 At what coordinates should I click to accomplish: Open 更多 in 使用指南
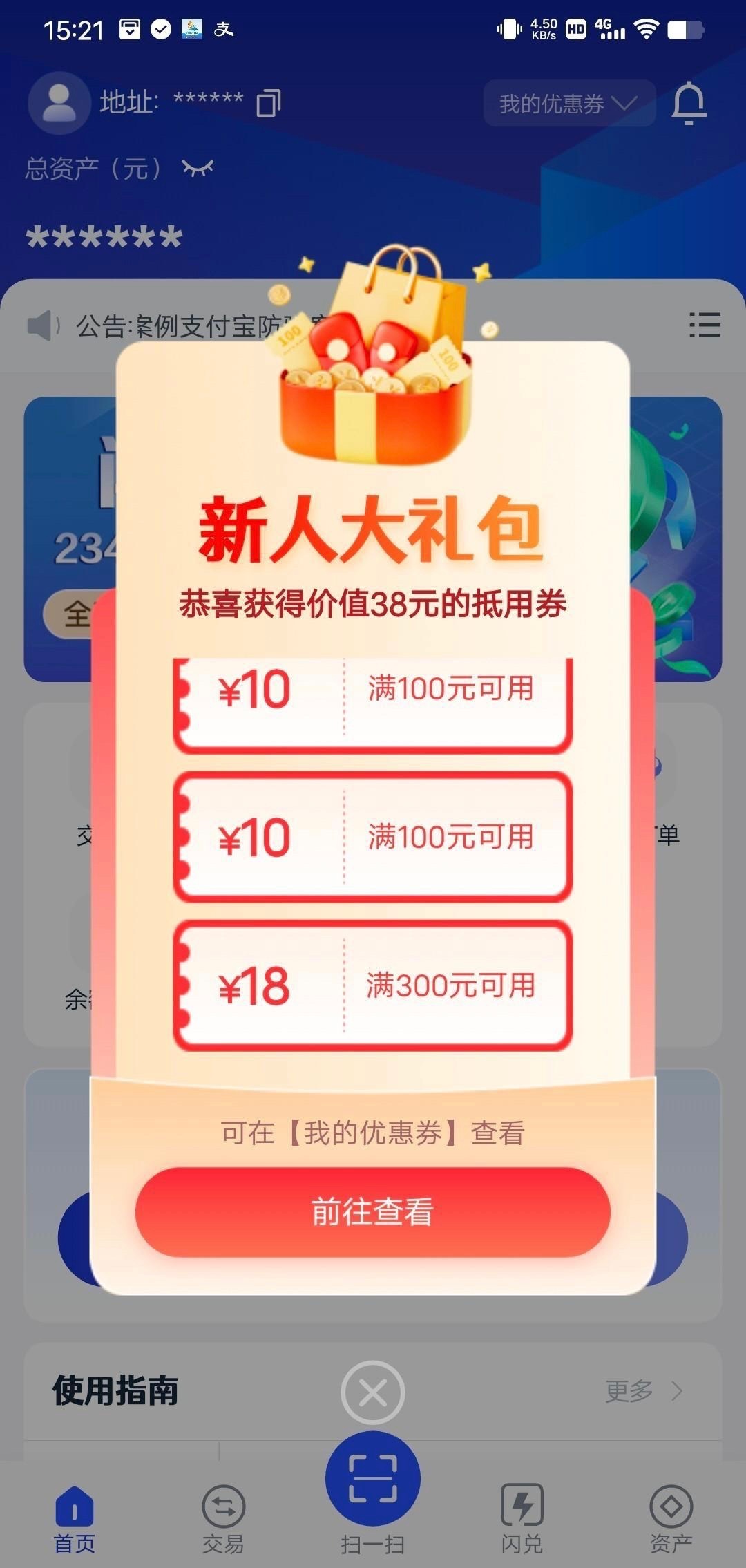[642, 1391]
